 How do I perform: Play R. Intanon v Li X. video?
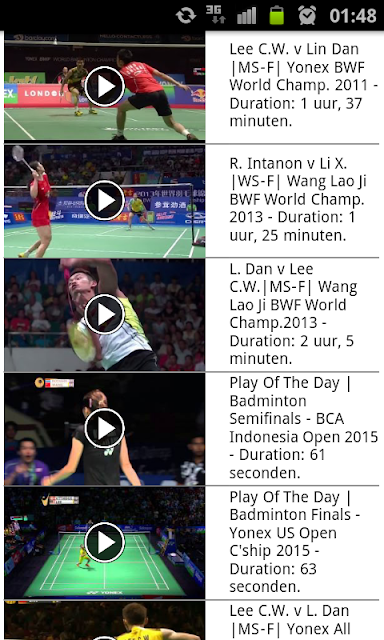[x=104, y=200]
